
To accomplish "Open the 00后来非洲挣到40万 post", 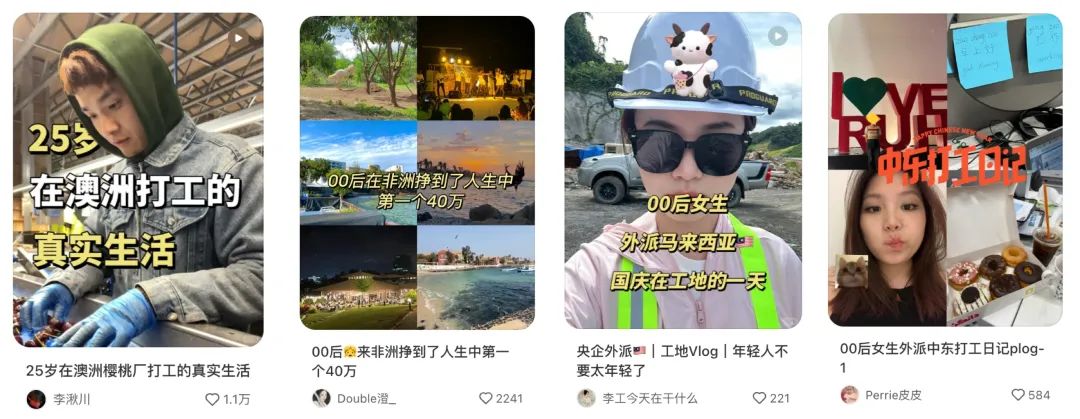I will pos(417,172).
